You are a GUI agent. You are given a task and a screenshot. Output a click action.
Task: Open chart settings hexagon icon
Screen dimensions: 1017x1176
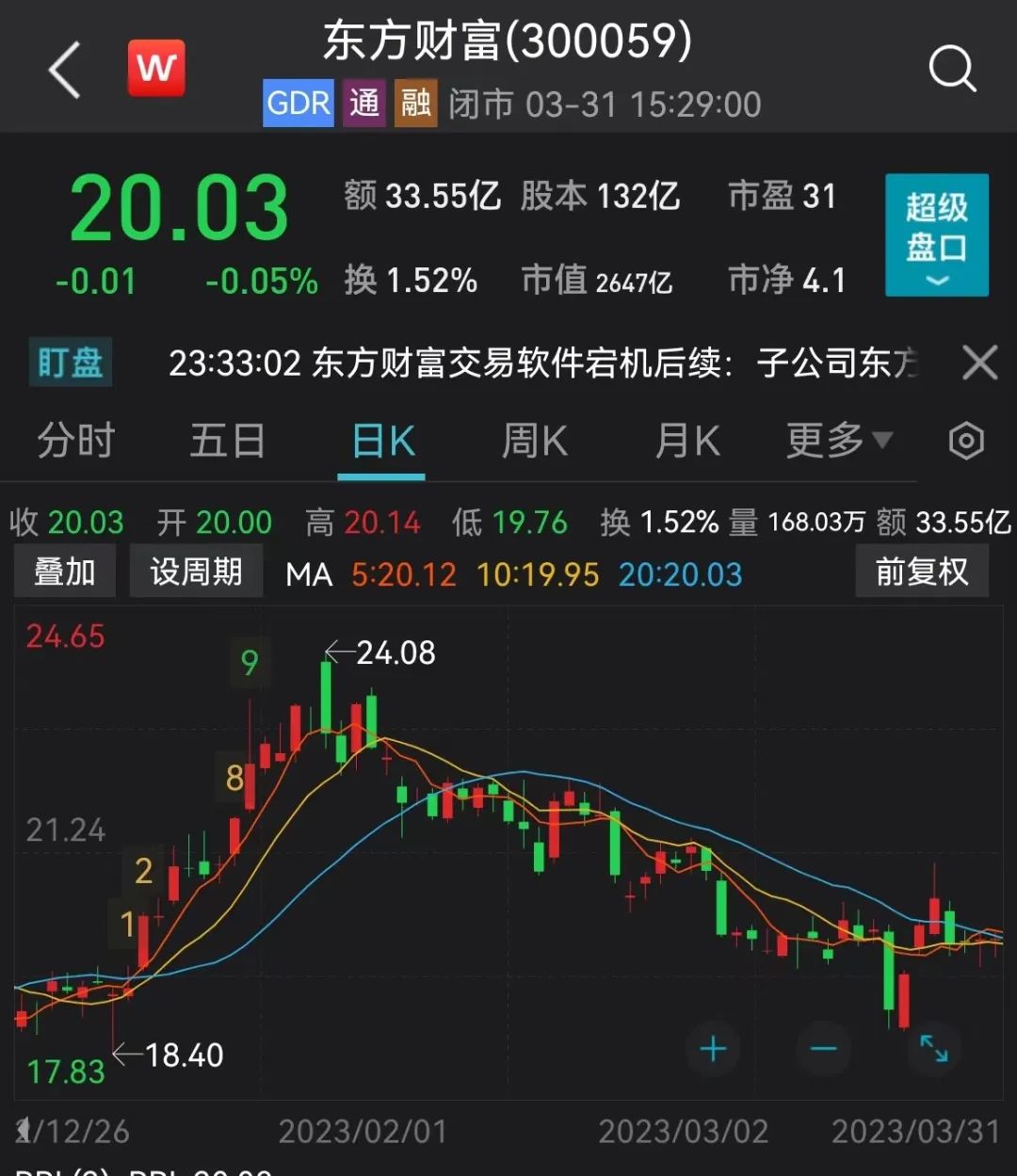point(966,441)
